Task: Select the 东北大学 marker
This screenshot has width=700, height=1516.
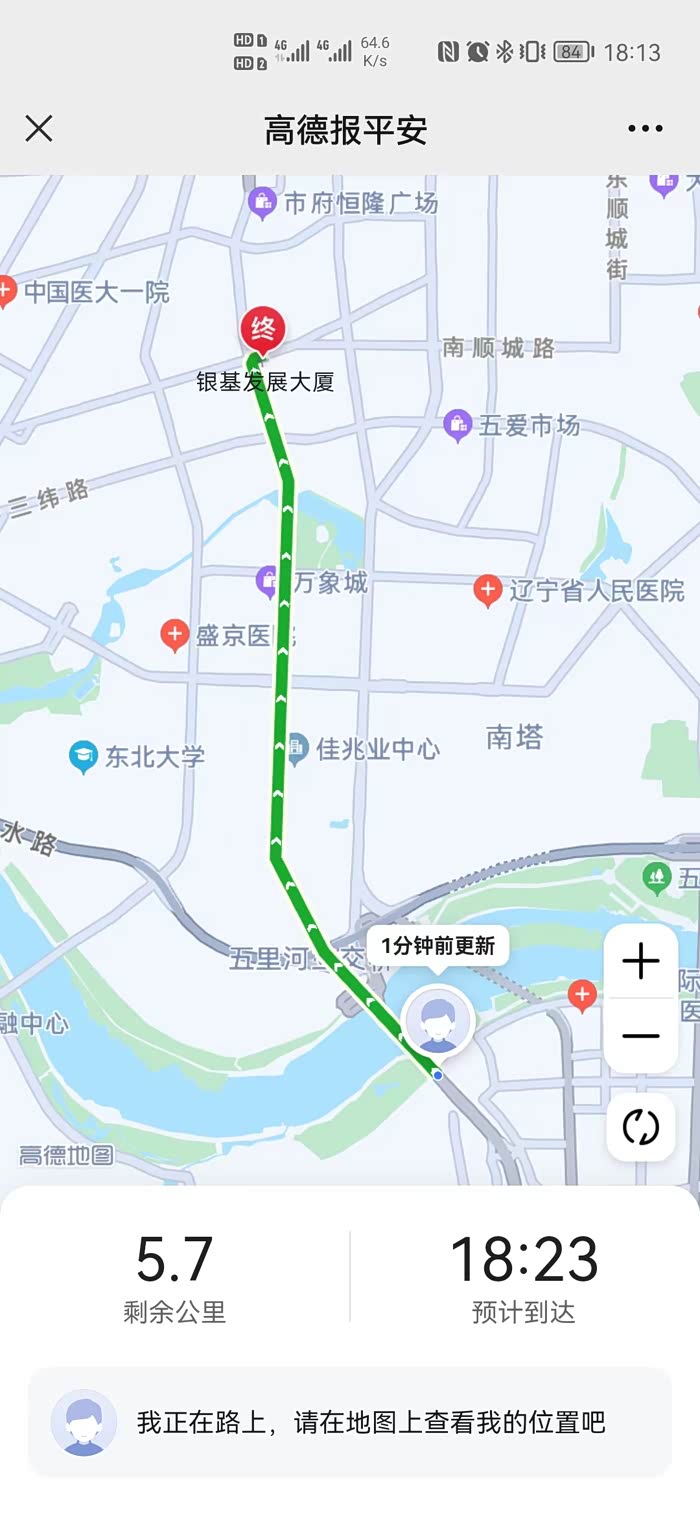Action: [x=83, y=756]
